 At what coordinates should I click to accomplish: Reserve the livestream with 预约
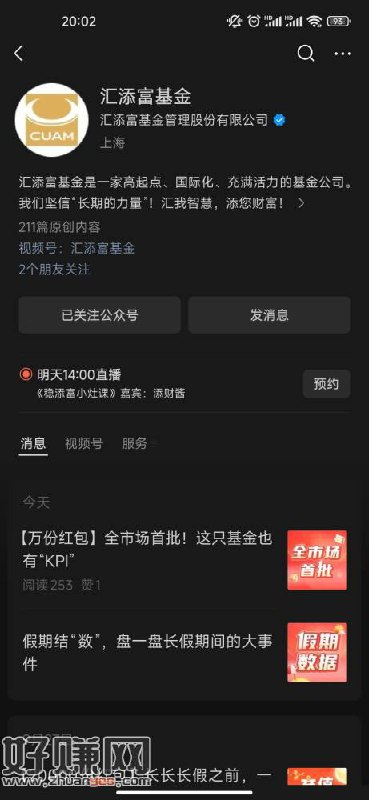327,384
